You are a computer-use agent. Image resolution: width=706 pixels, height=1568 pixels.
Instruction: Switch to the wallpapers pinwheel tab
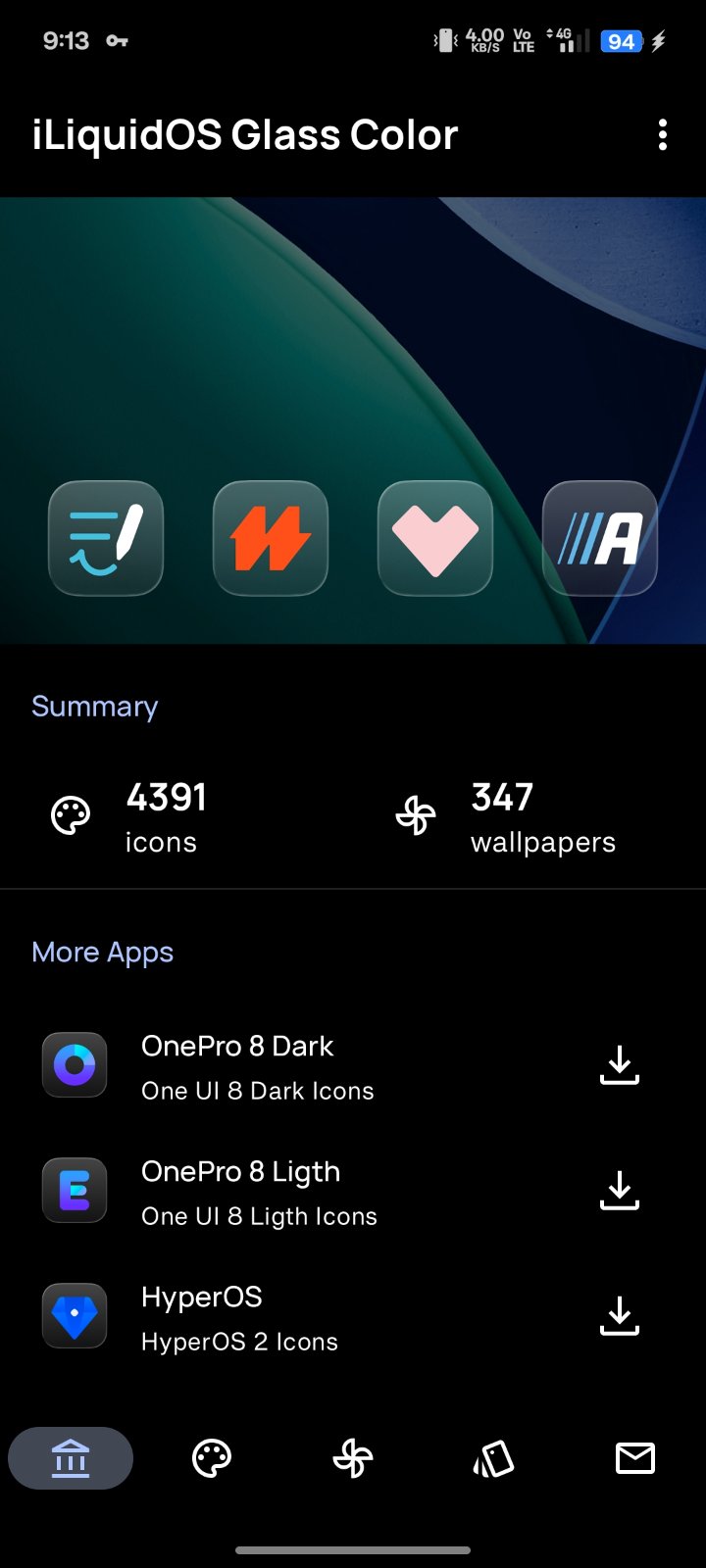click(353, 1458)
